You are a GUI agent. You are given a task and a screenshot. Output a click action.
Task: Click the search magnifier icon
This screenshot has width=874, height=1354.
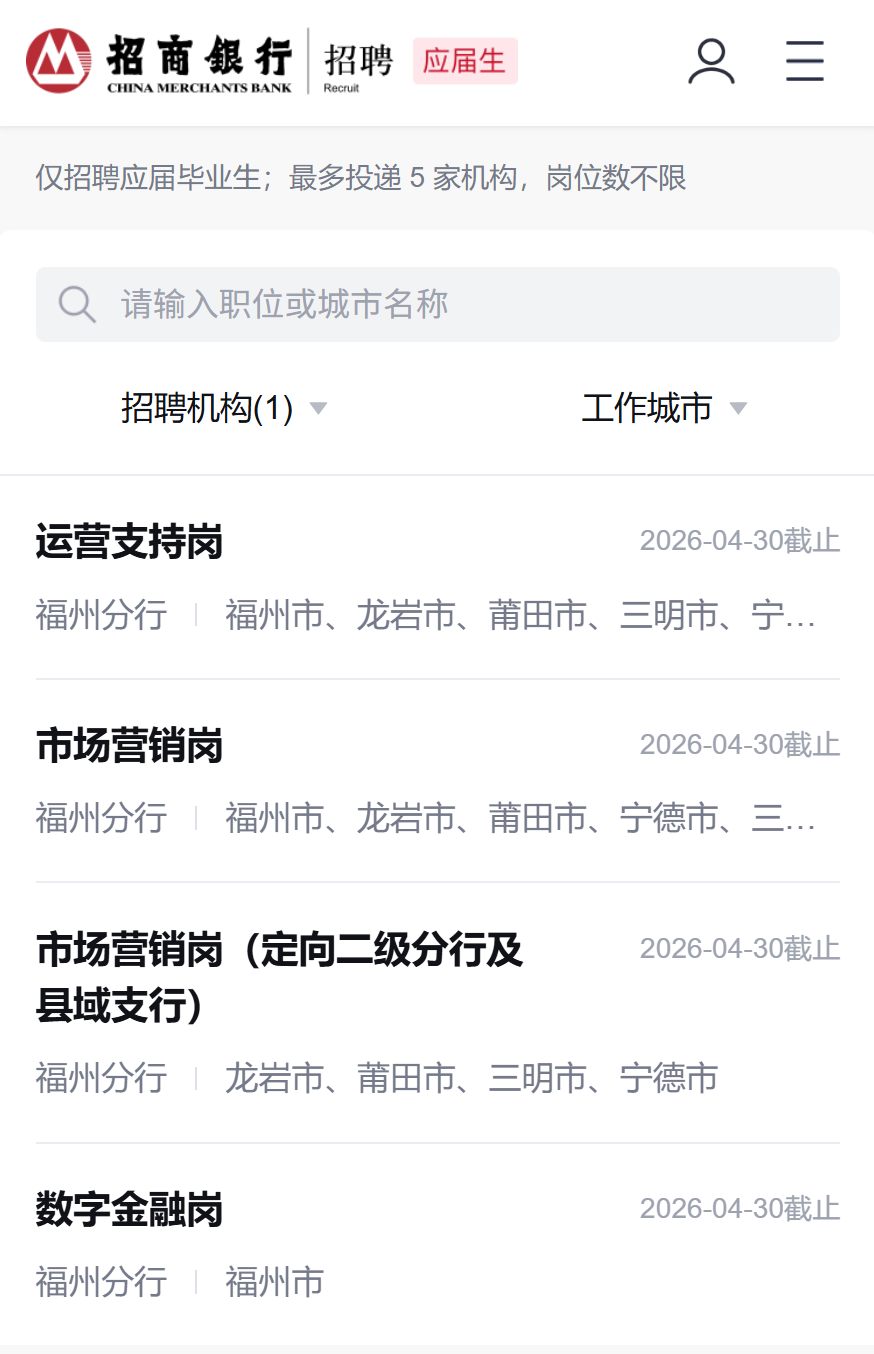pos(77,304)
